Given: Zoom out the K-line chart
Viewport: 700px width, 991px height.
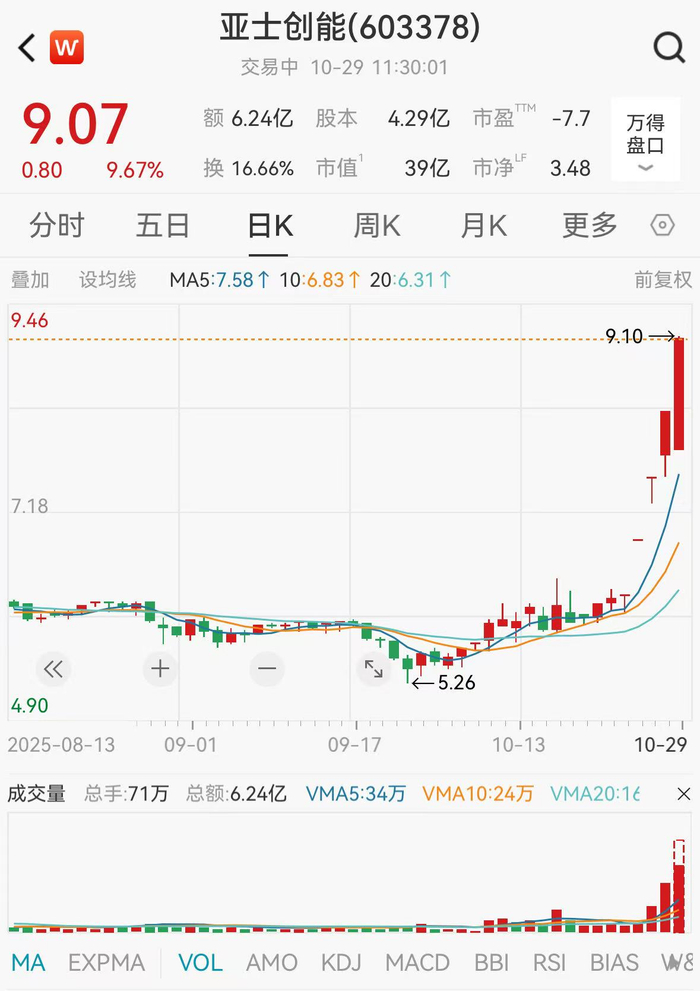Looking at the screenshot, I should coord(267,668).
